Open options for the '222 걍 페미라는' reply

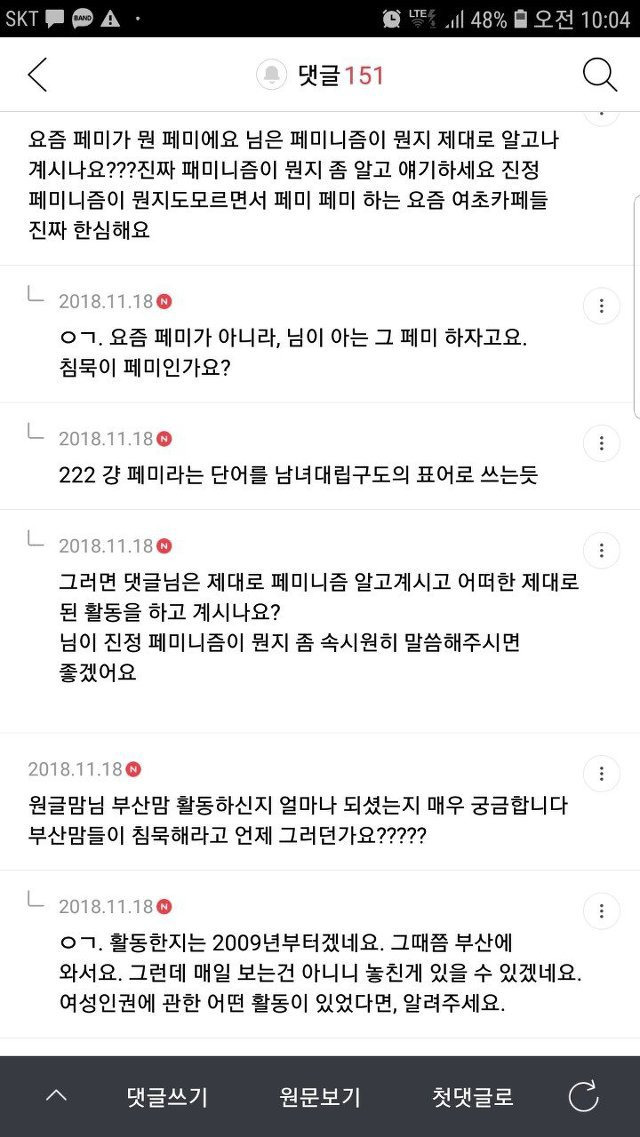tap(601, 442)
